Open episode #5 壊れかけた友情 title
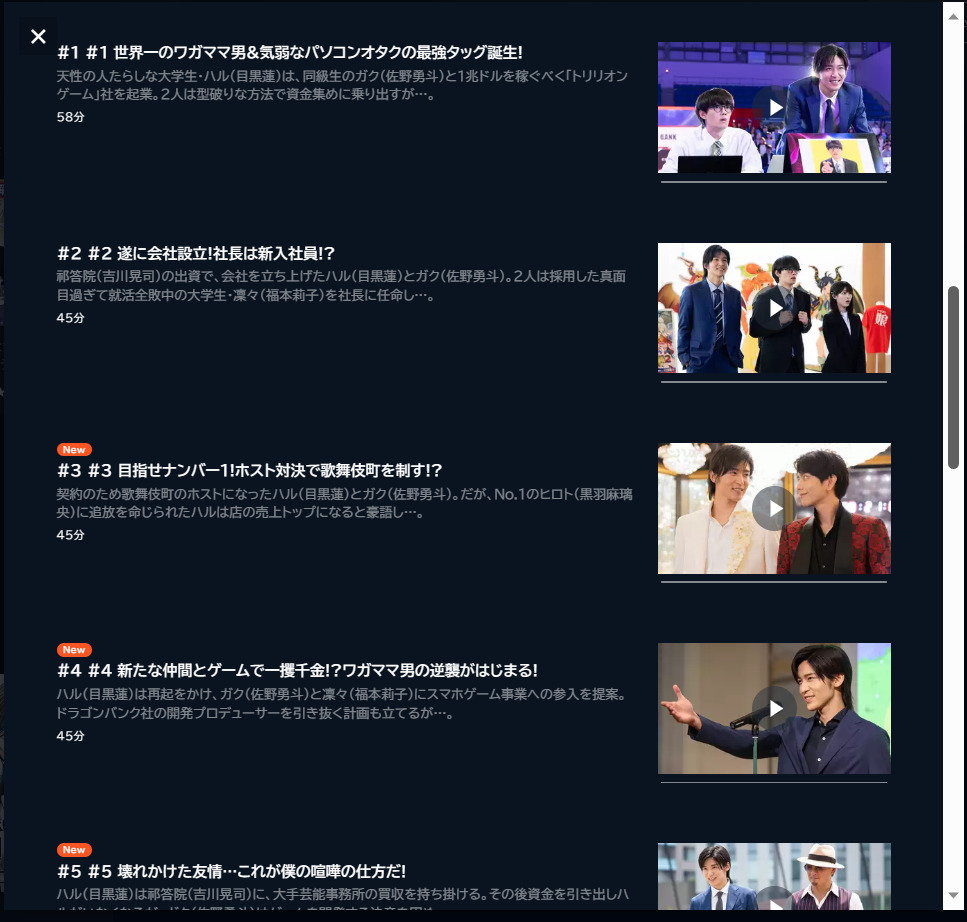Viewport: 967px width, 922px height. 232,871
